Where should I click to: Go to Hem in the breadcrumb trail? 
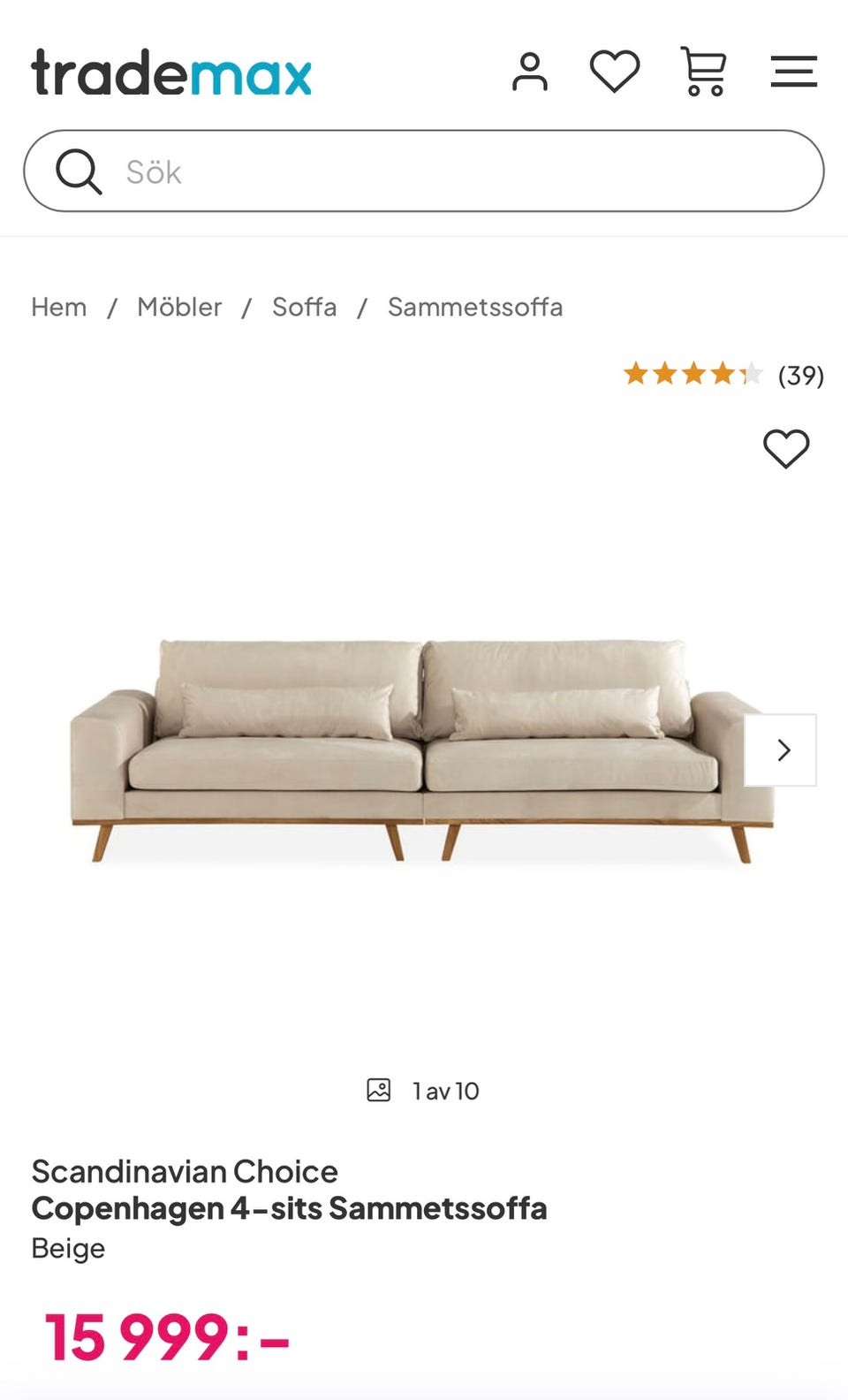pyautogui.click(x=58, y=307)
